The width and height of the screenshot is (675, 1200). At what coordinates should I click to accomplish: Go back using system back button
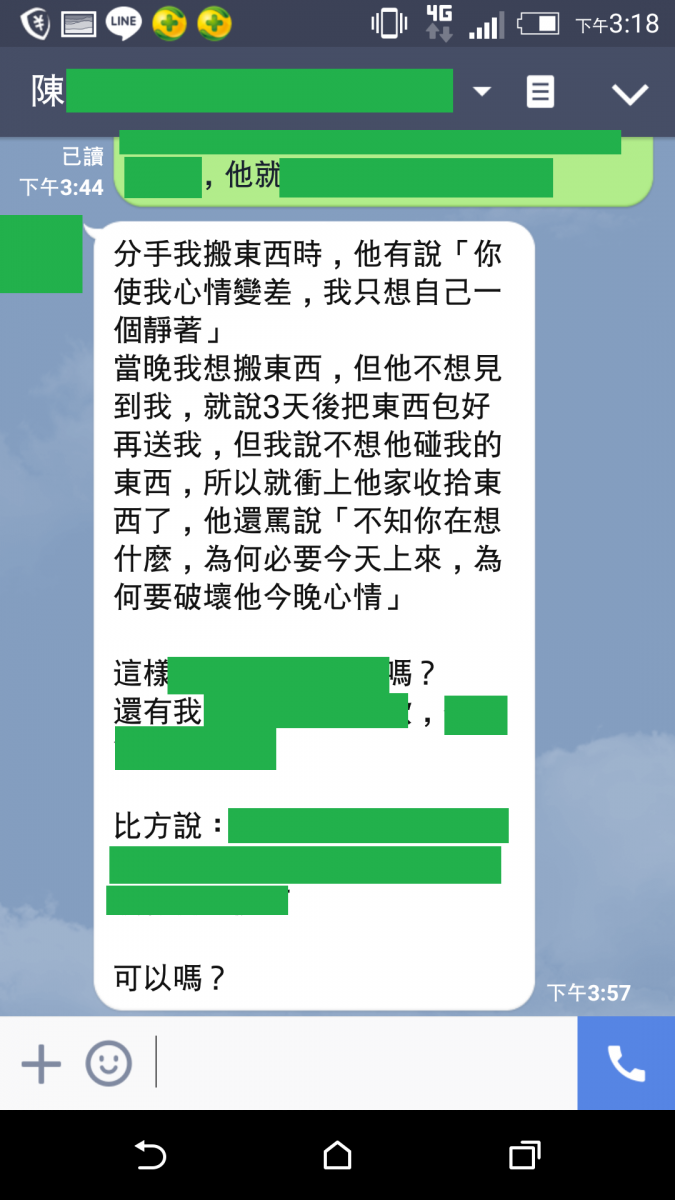click(150, 1155)
